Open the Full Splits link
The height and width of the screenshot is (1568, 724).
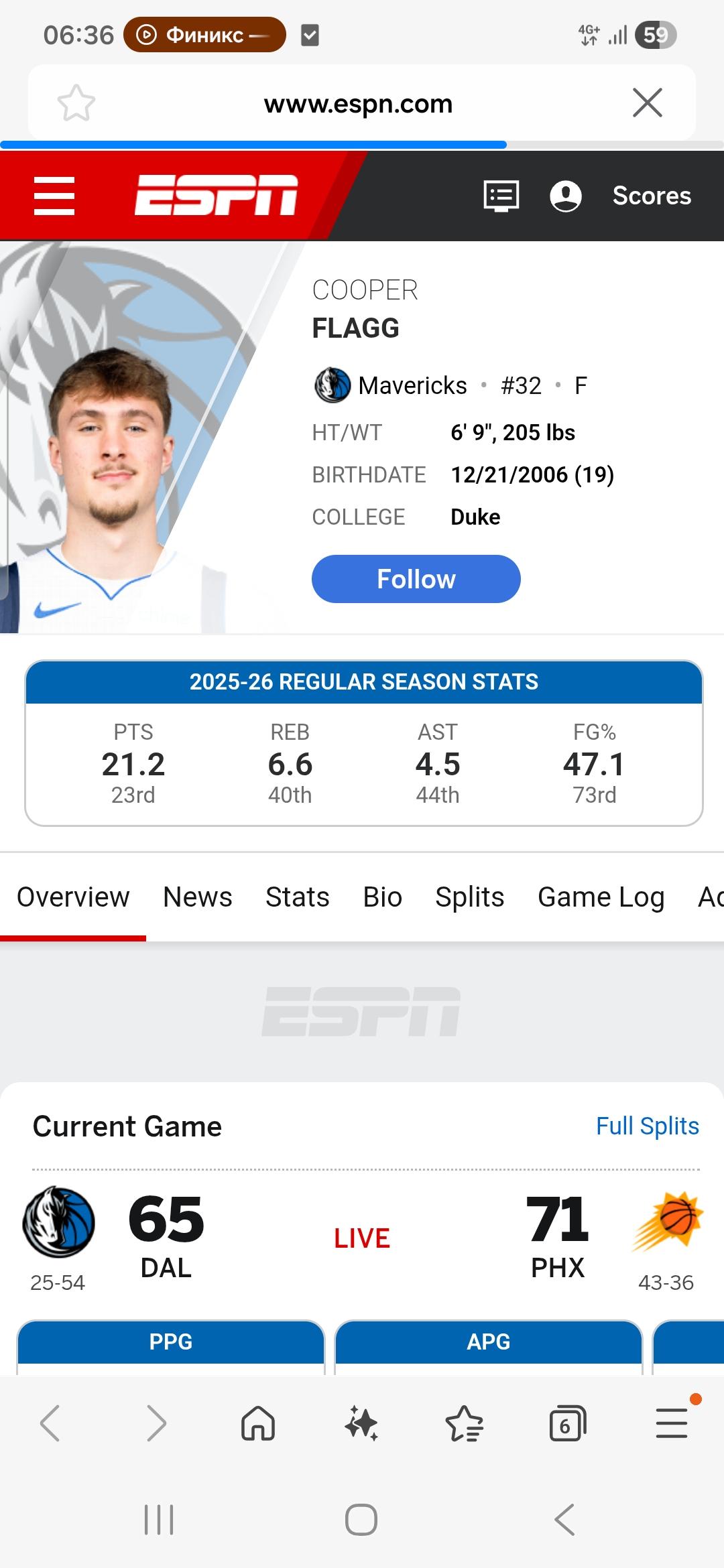(x=647, y=1126)
